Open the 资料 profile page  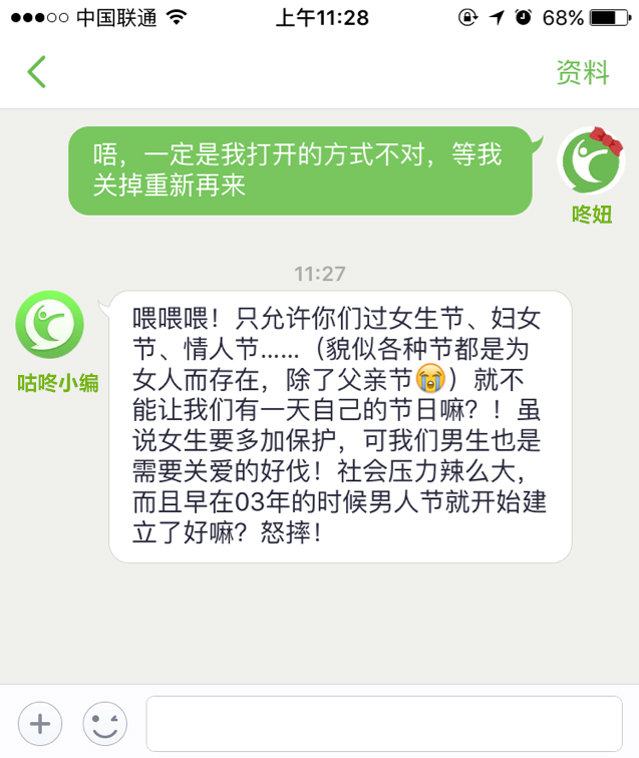point(582,72)
